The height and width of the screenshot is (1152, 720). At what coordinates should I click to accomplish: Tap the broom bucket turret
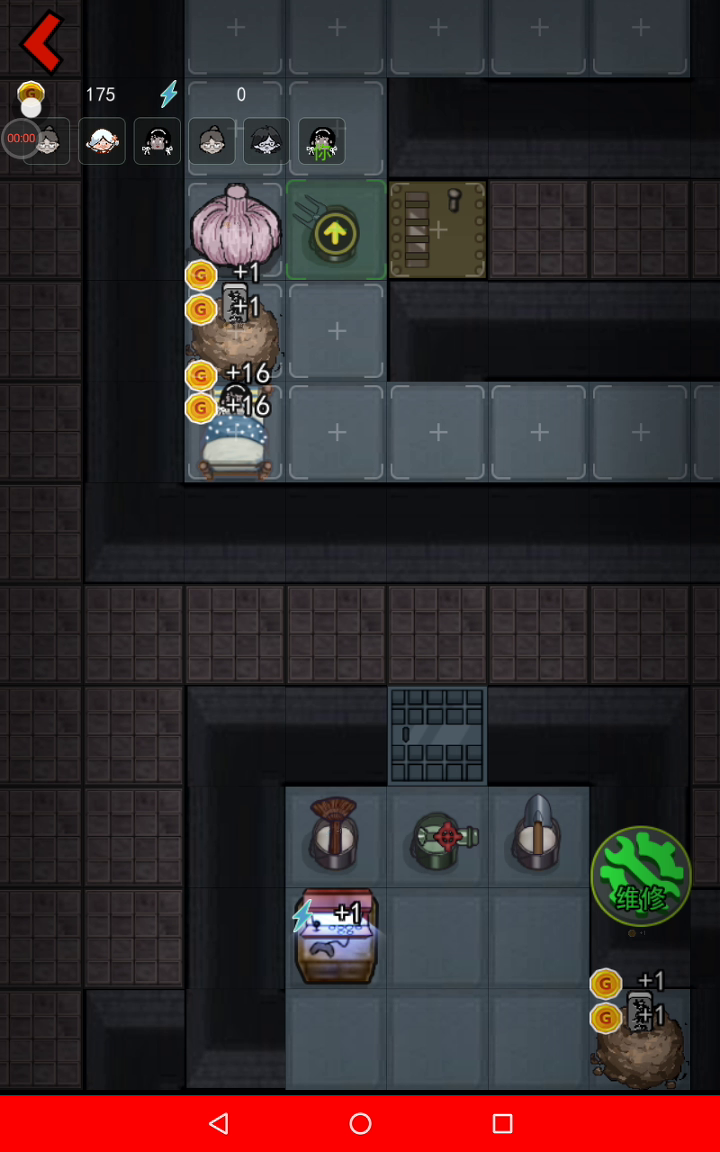(335, 832)
